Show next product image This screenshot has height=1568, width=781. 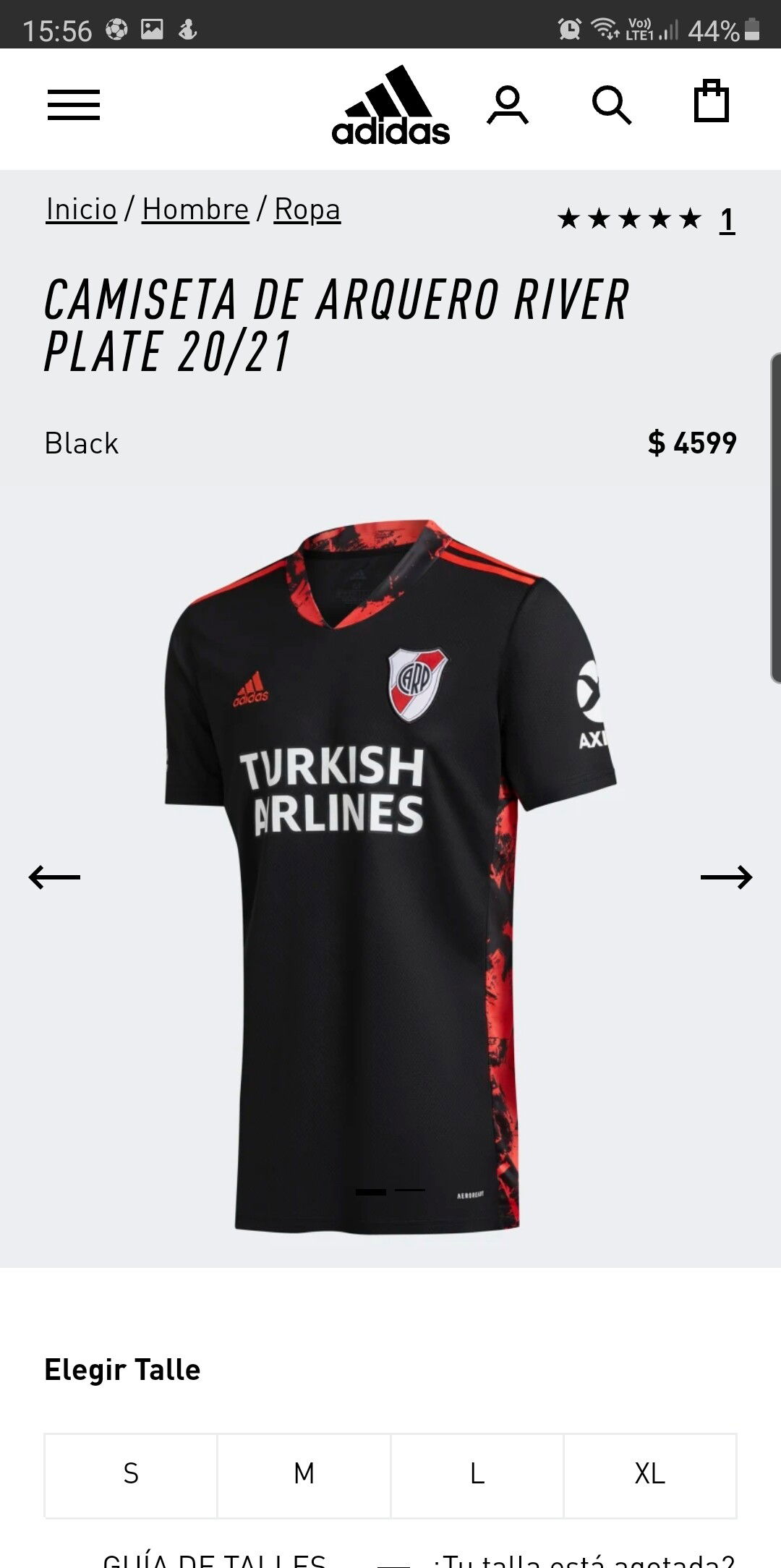pos(727,877)
